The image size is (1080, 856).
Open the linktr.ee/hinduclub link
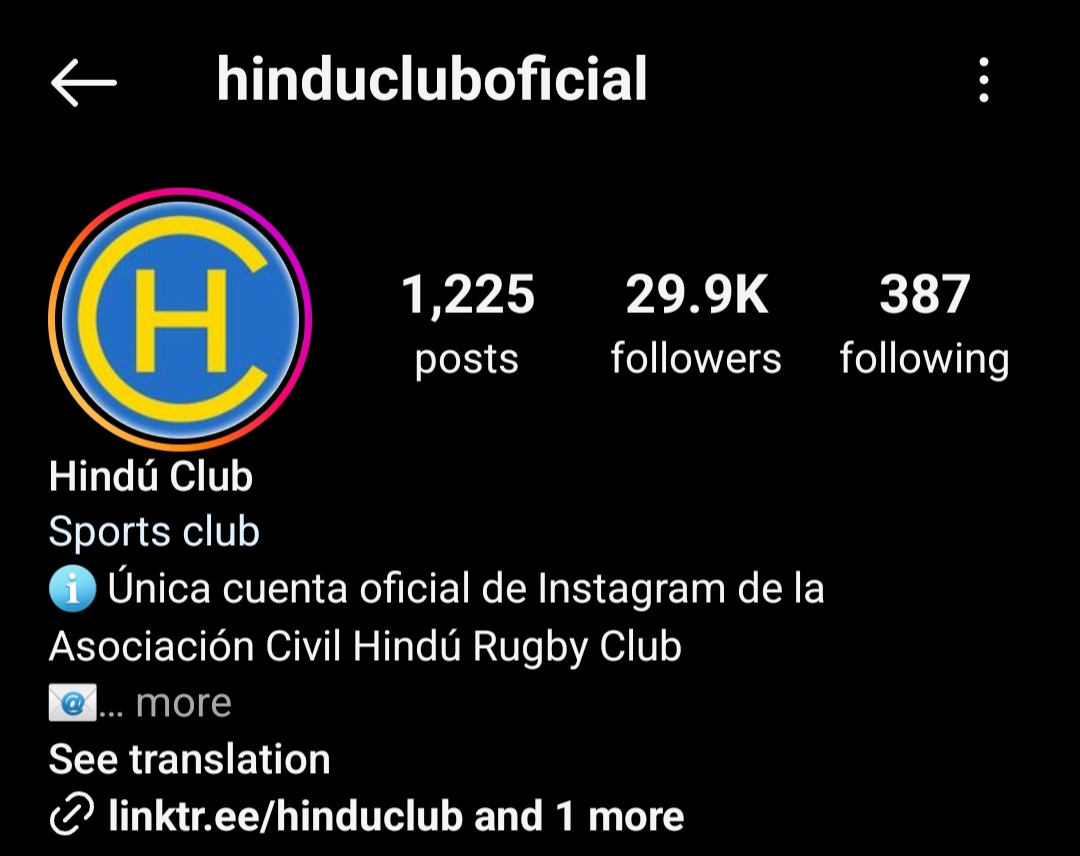(x=284, y=816)
